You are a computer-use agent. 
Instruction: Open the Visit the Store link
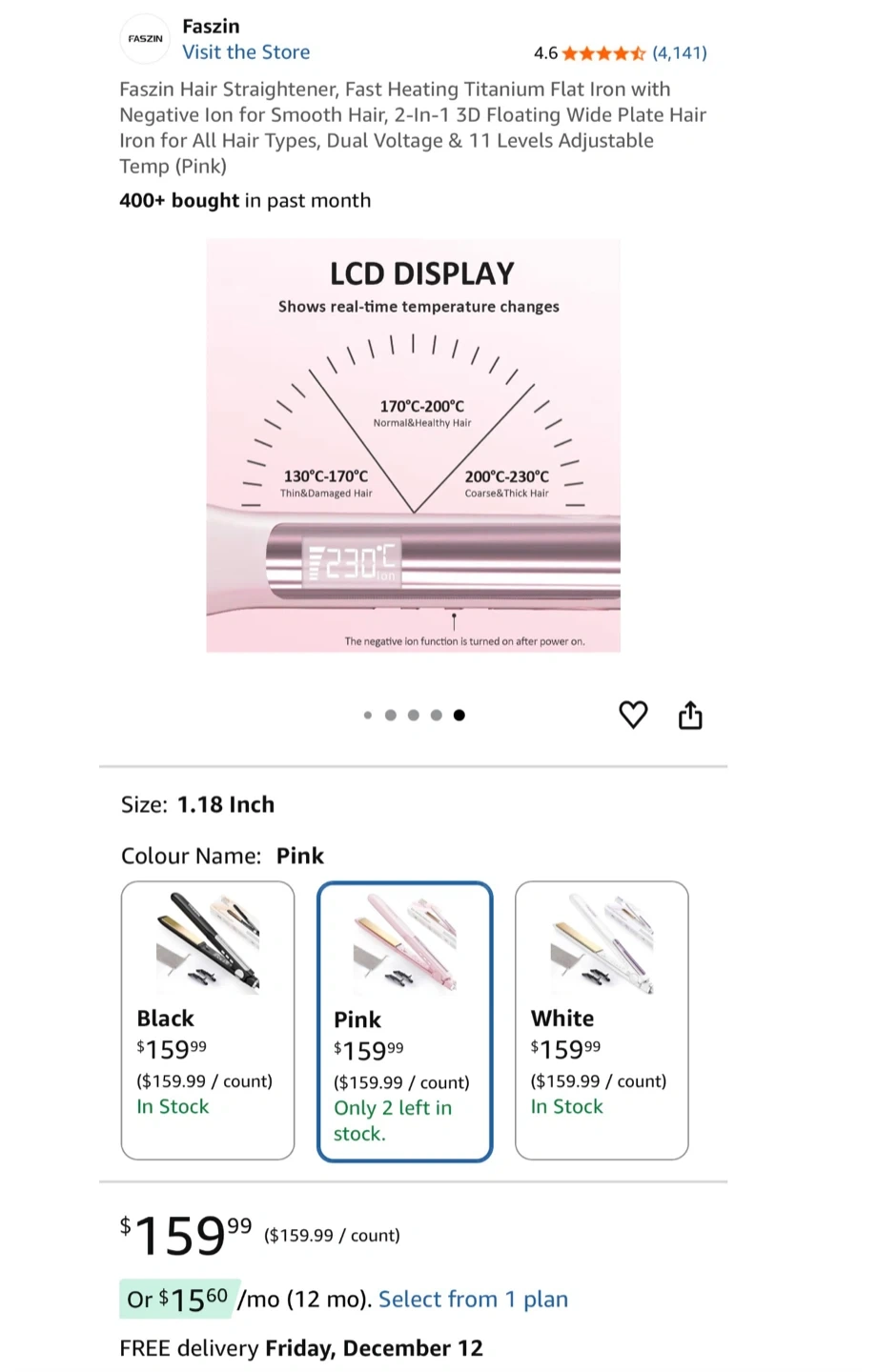[246, 52]
